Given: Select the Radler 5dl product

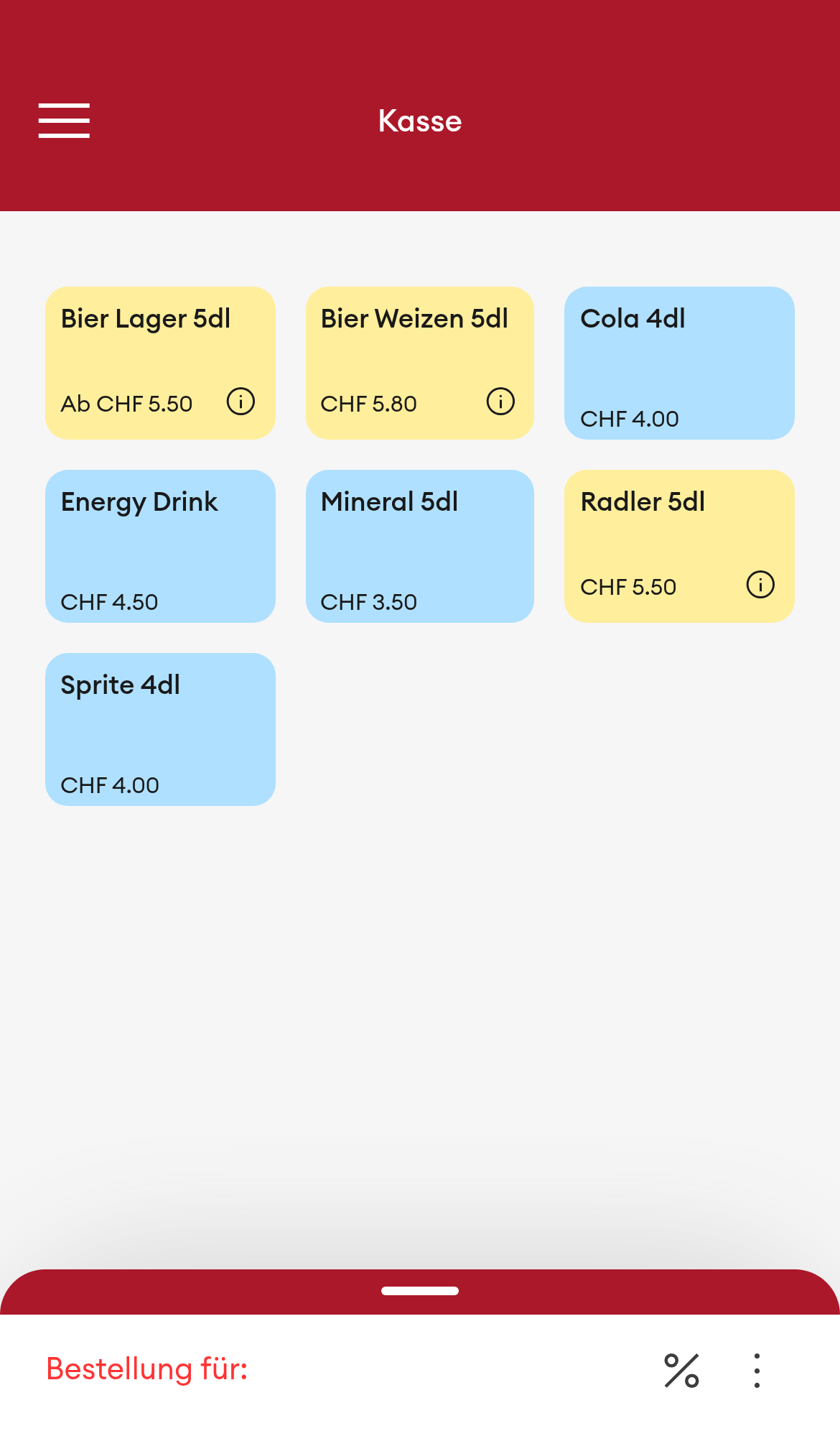Looking at the screenshot, I should (x=679, y=546).
